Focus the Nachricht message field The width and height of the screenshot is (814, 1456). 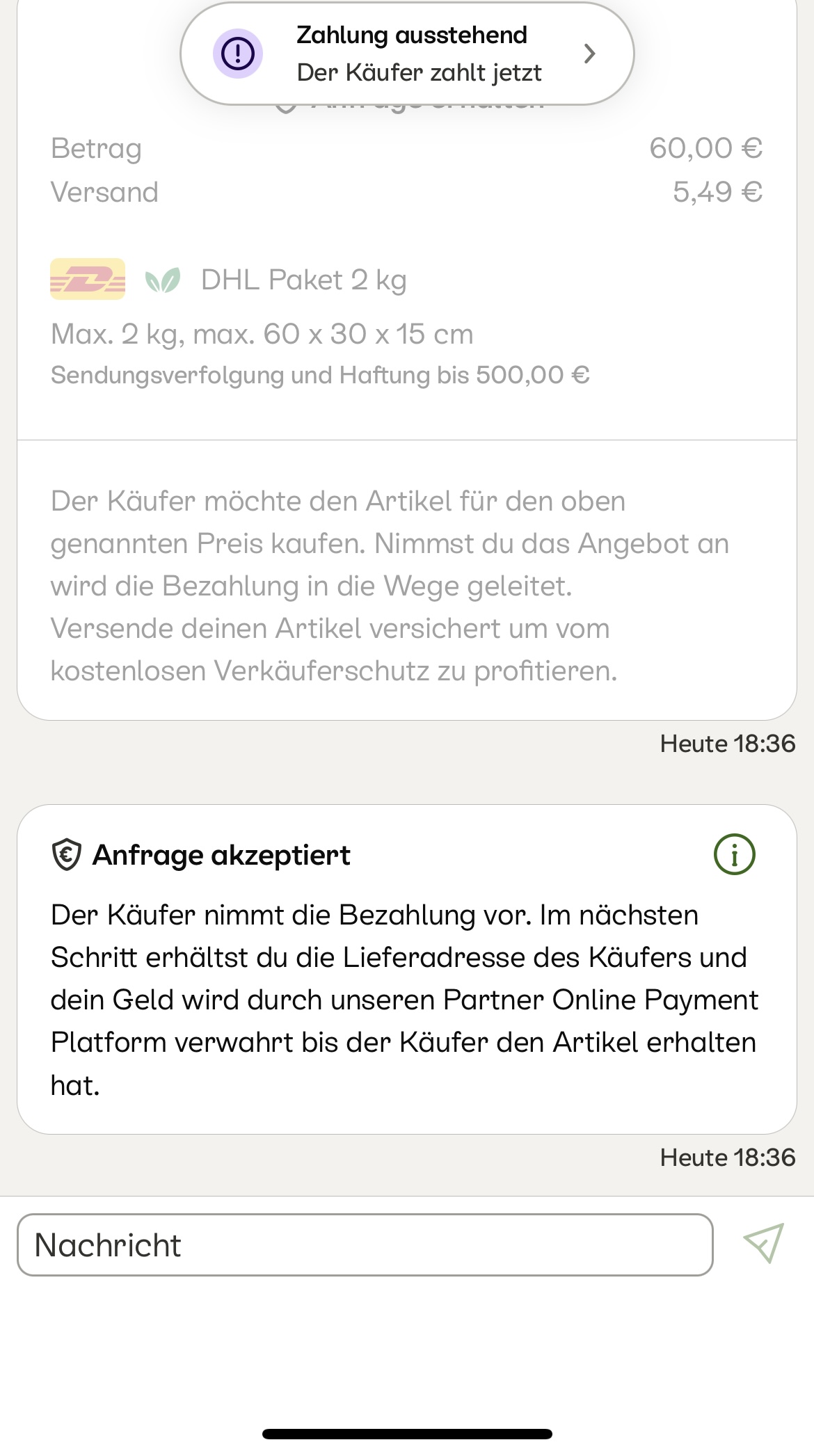tap(365, 1245)
